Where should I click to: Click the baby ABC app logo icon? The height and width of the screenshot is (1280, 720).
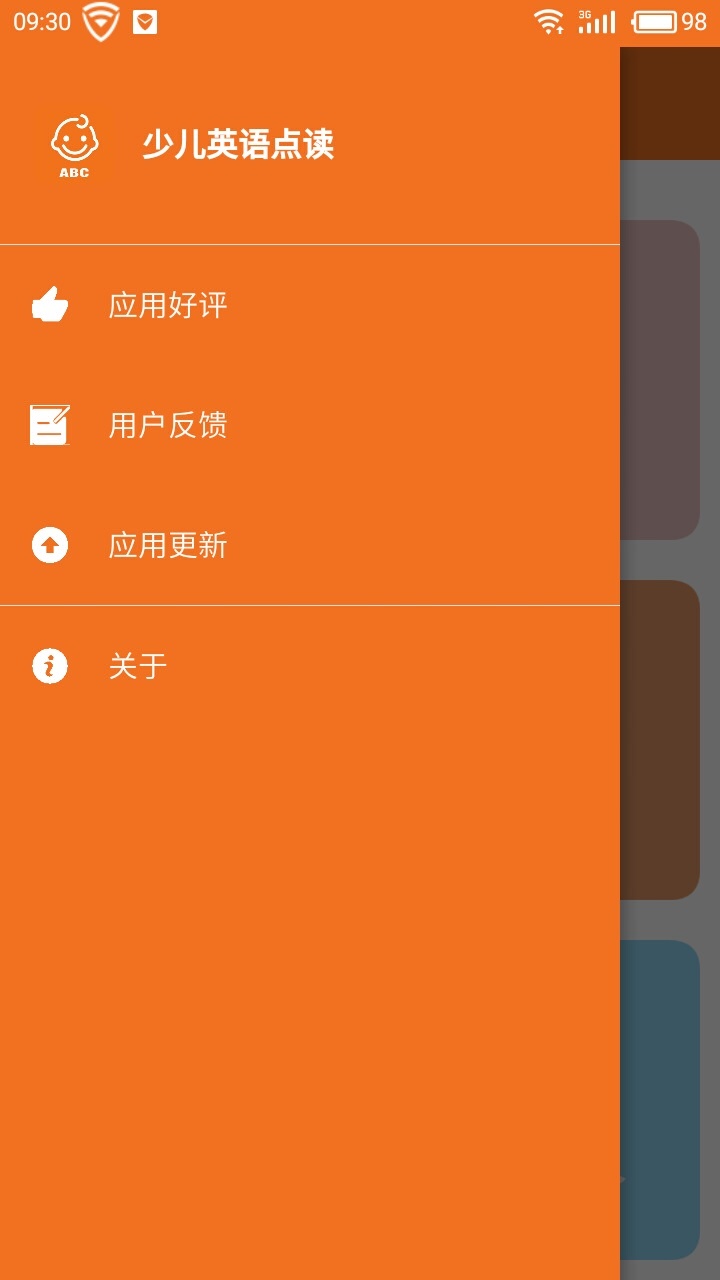coord(73,146)
